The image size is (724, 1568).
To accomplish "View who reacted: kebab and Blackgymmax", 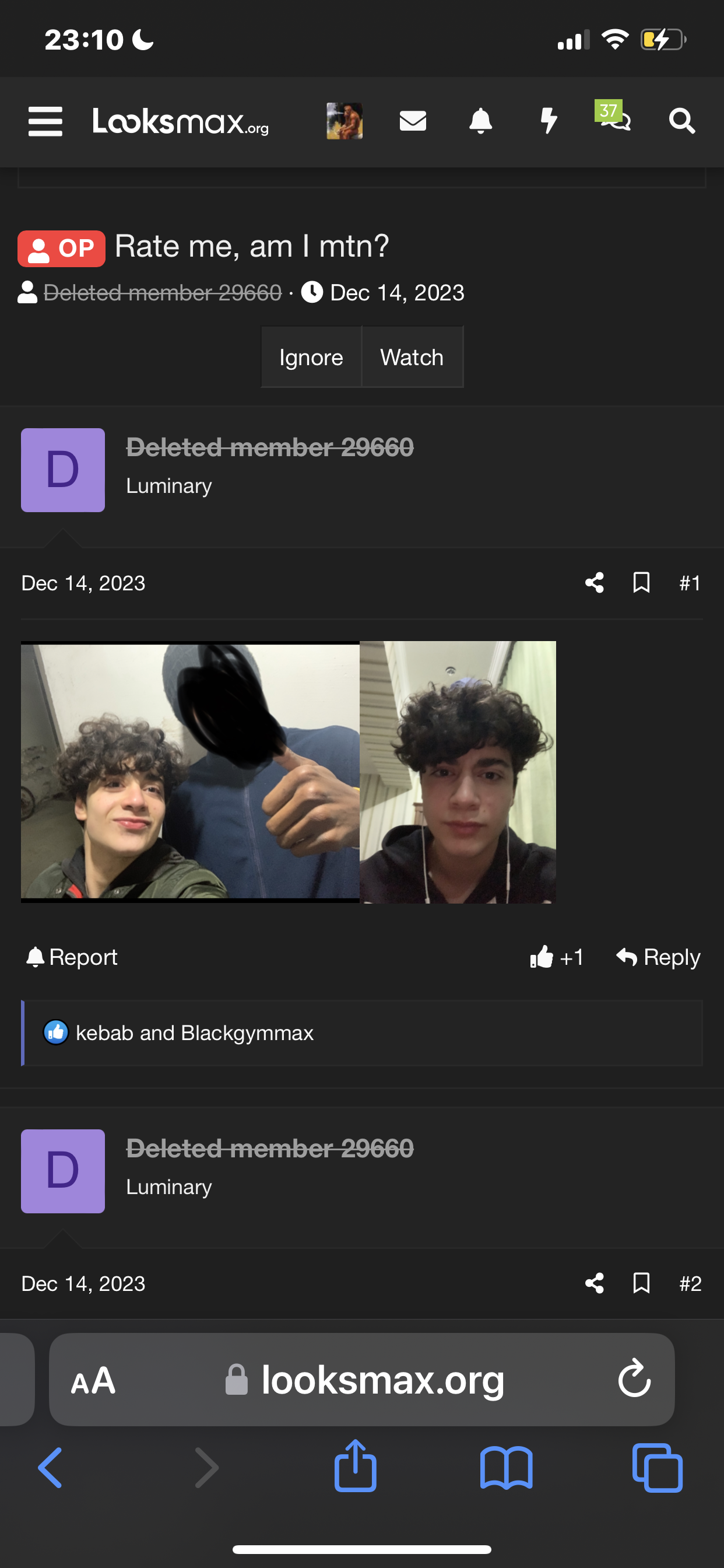I will click(x=194, y=1033).
